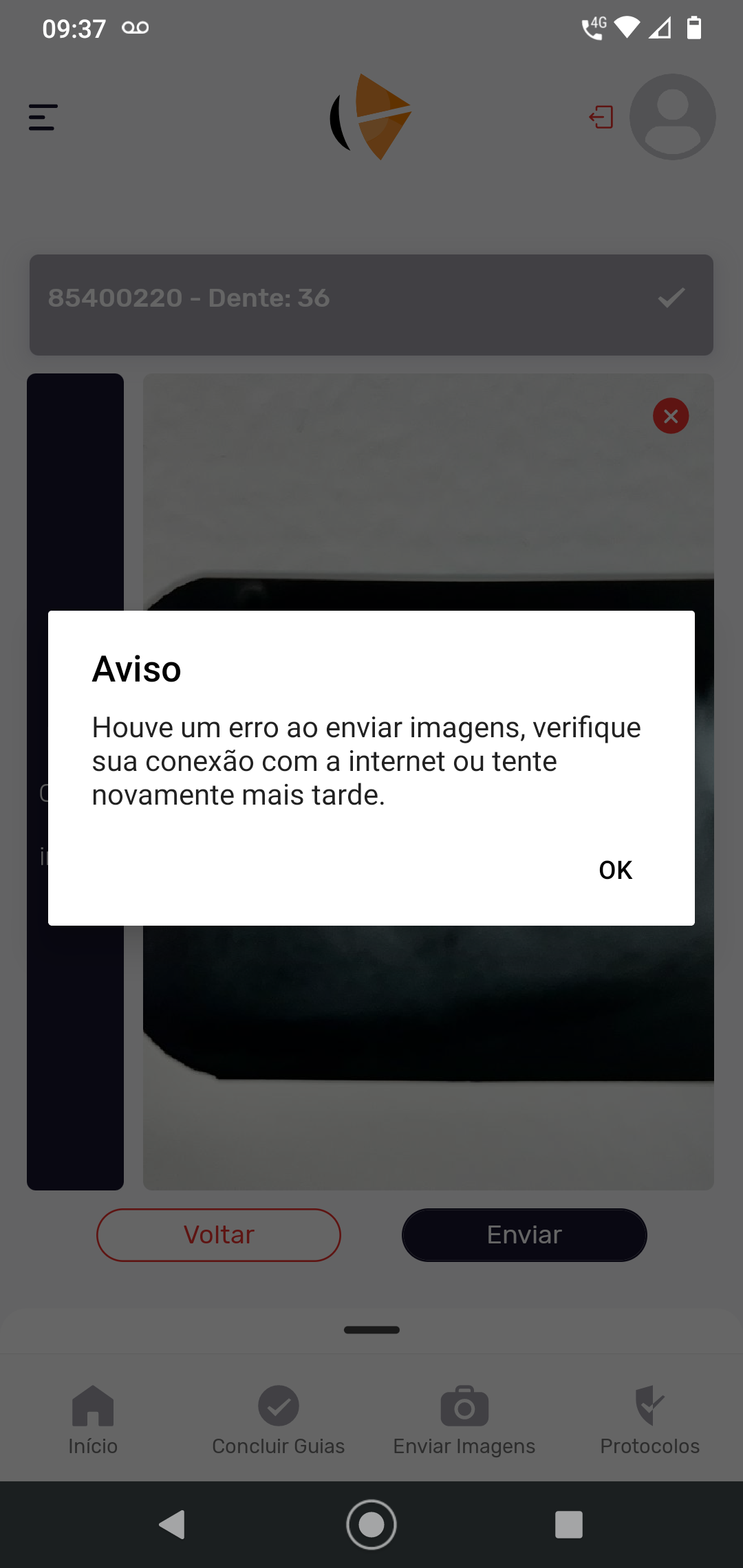Tap the Voltar button
The height and width of the screenshot is (1568, 743).
[219, 1235]
